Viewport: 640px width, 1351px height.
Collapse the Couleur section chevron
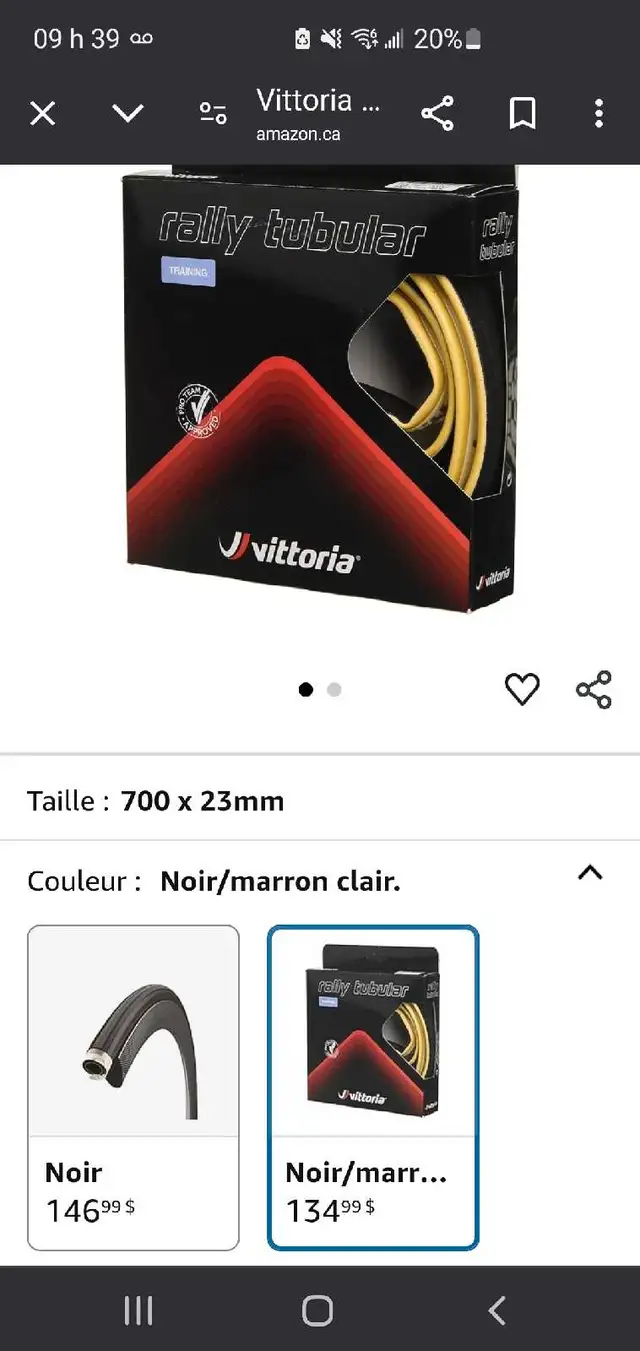click(x=590, y=873)
